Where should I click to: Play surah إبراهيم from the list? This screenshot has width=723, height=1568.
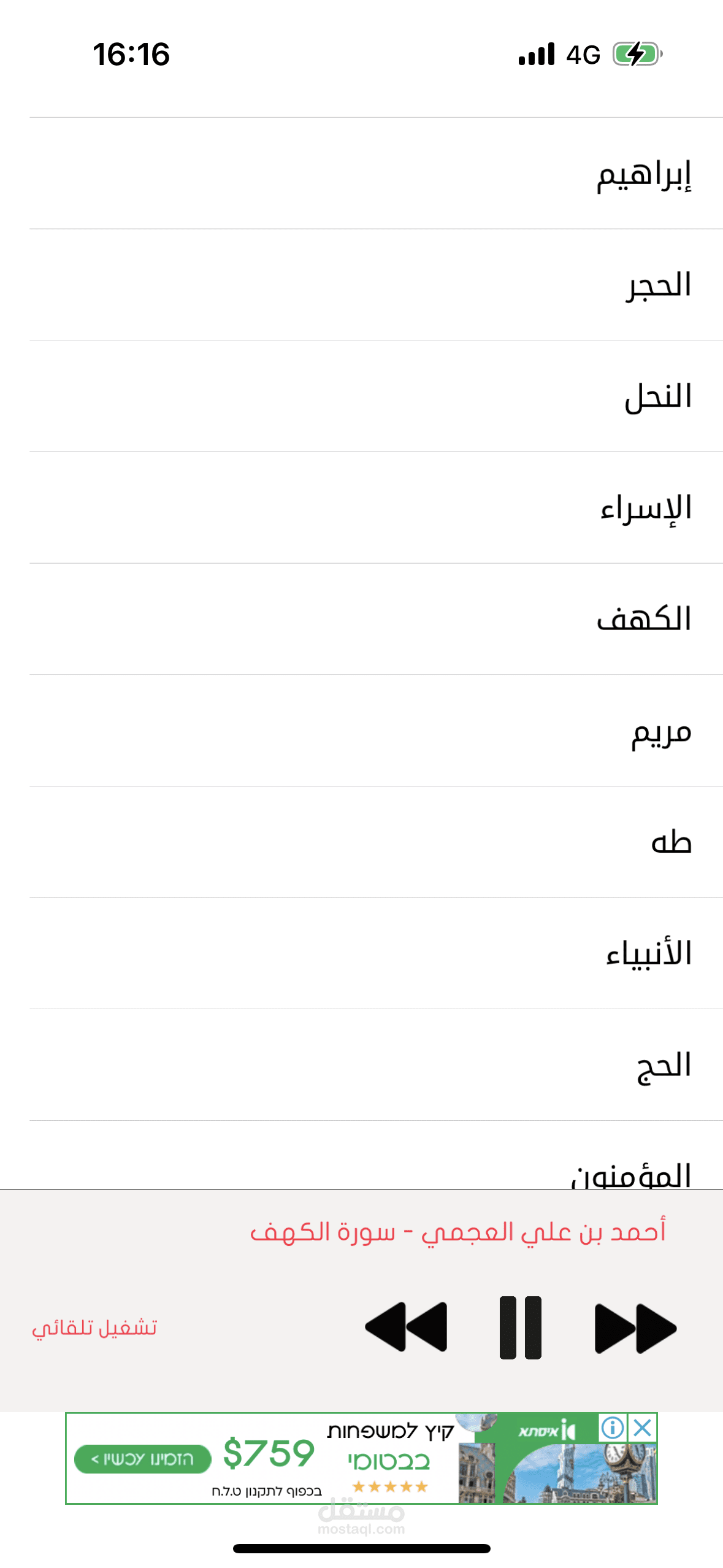[644, 174]
